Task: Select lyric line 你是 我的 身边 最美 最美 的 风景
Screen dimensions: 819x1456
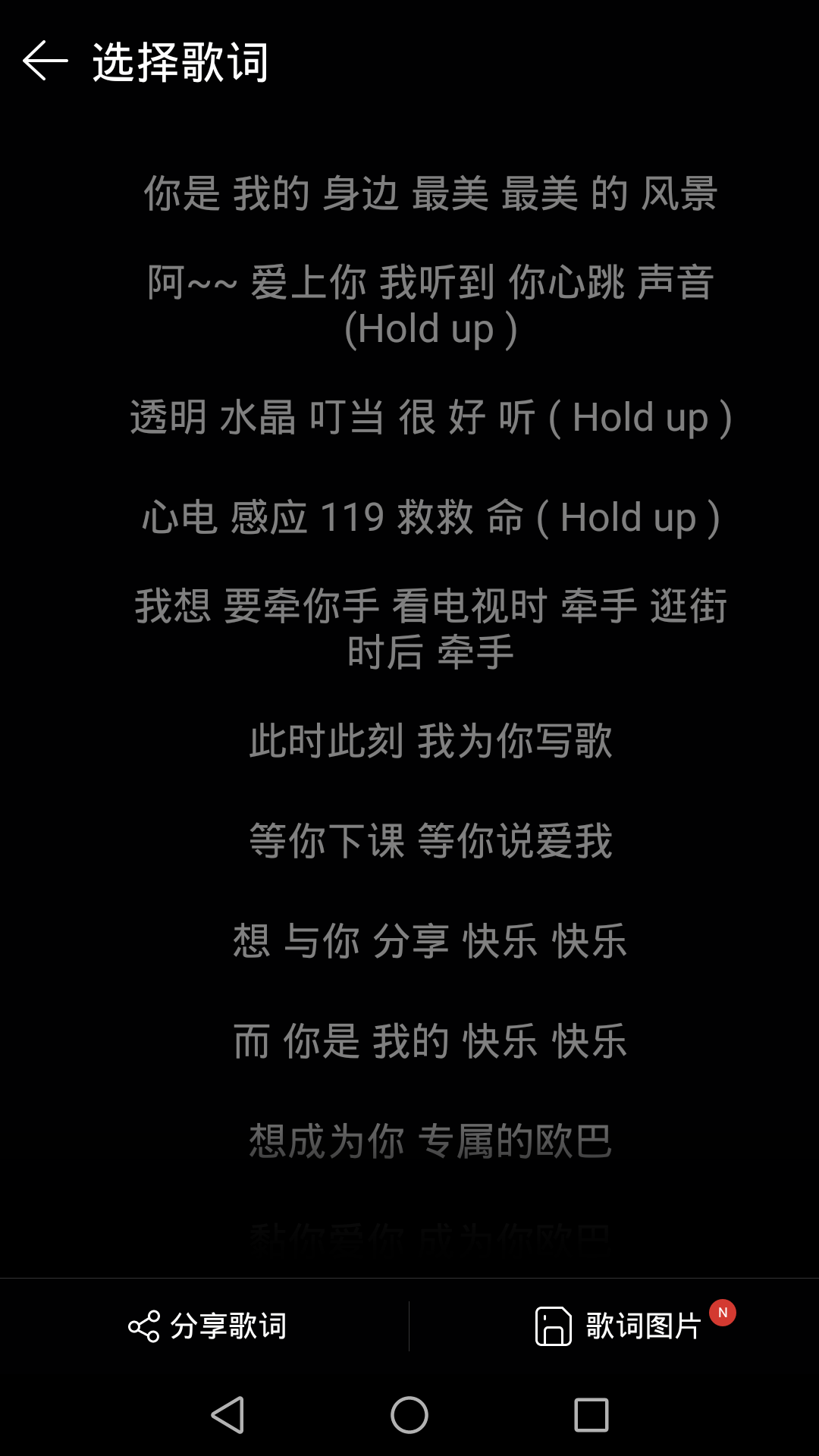Action: click(431, 193)
